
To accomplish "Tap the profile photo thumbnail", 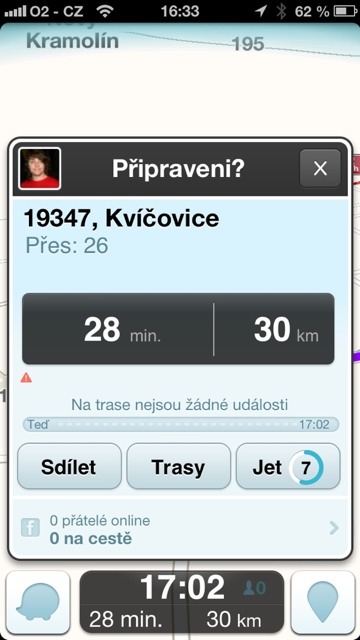I will 40,169.
